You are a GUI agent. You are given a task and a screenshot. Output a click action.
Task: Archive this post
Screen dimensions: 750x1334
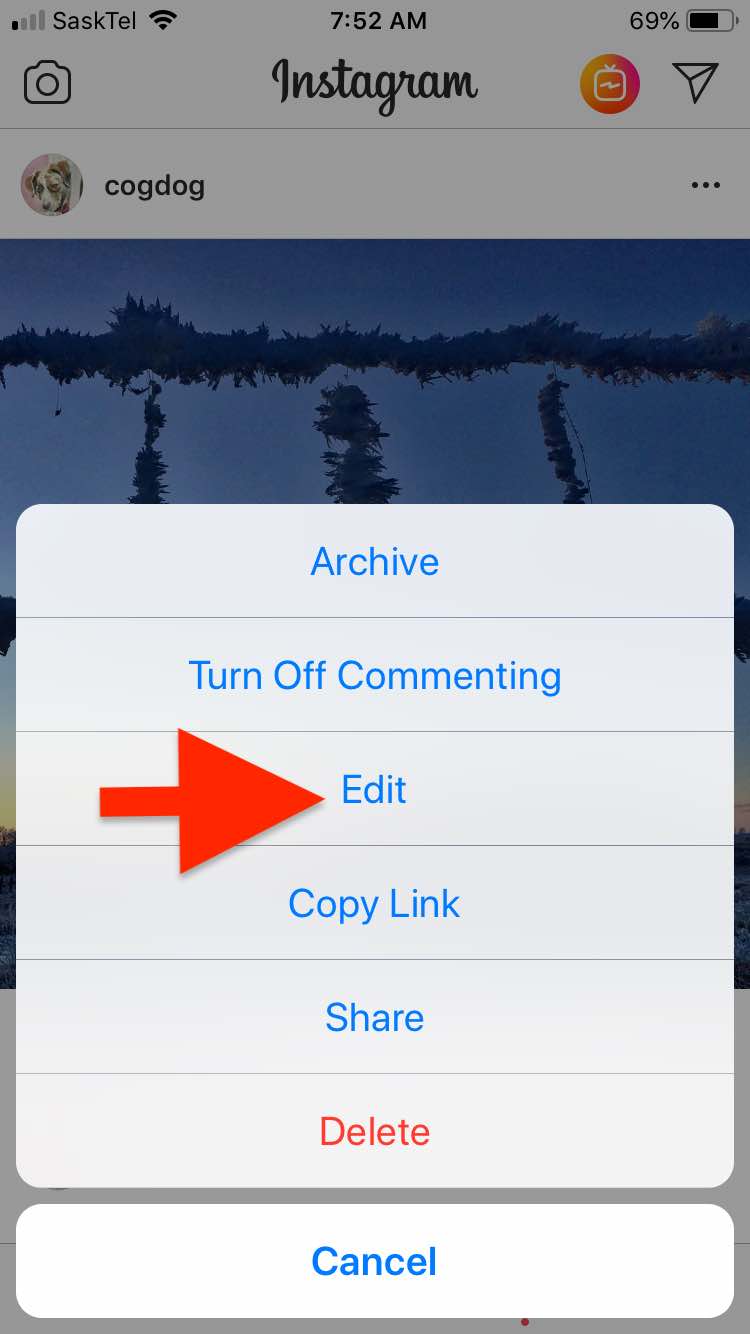click(375, 561)
